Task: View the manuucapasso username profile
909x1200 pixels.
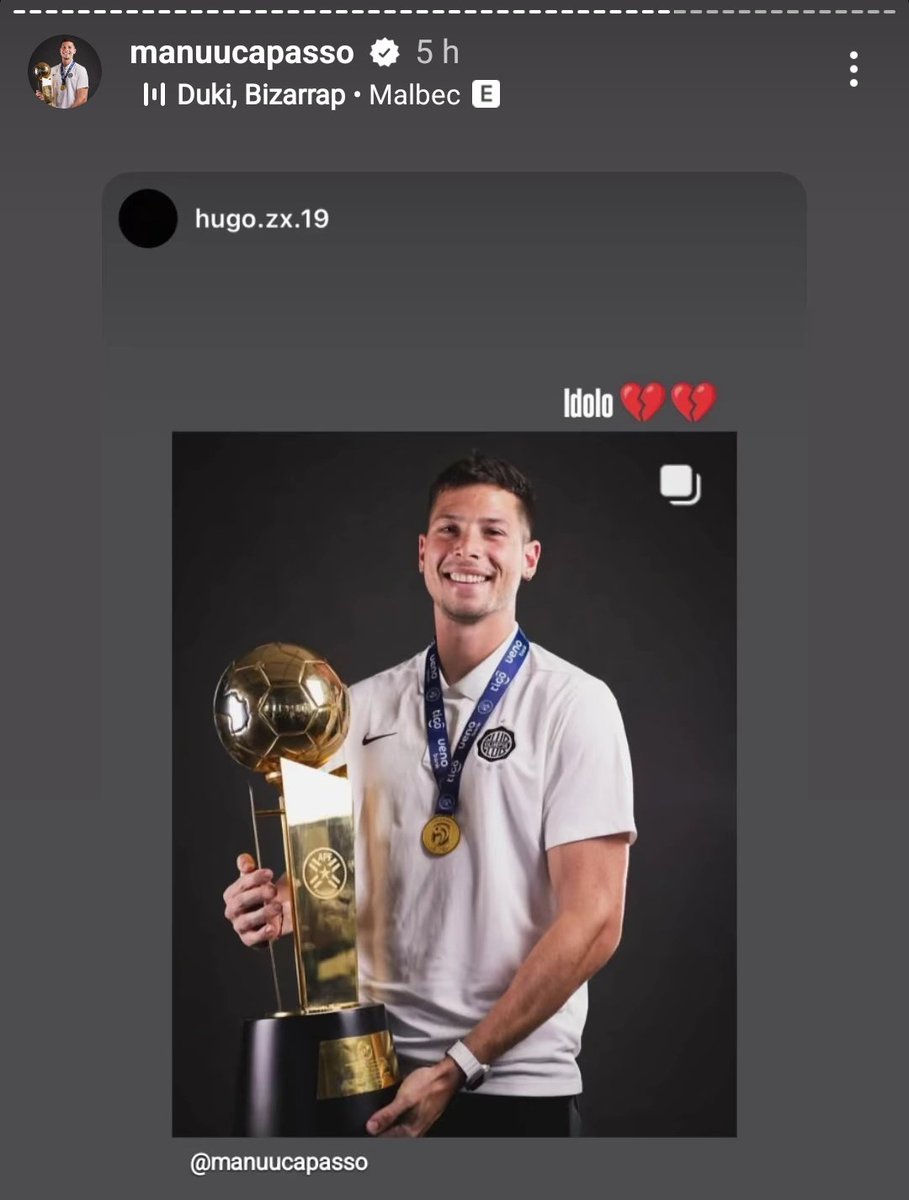Action: [241, 53]
